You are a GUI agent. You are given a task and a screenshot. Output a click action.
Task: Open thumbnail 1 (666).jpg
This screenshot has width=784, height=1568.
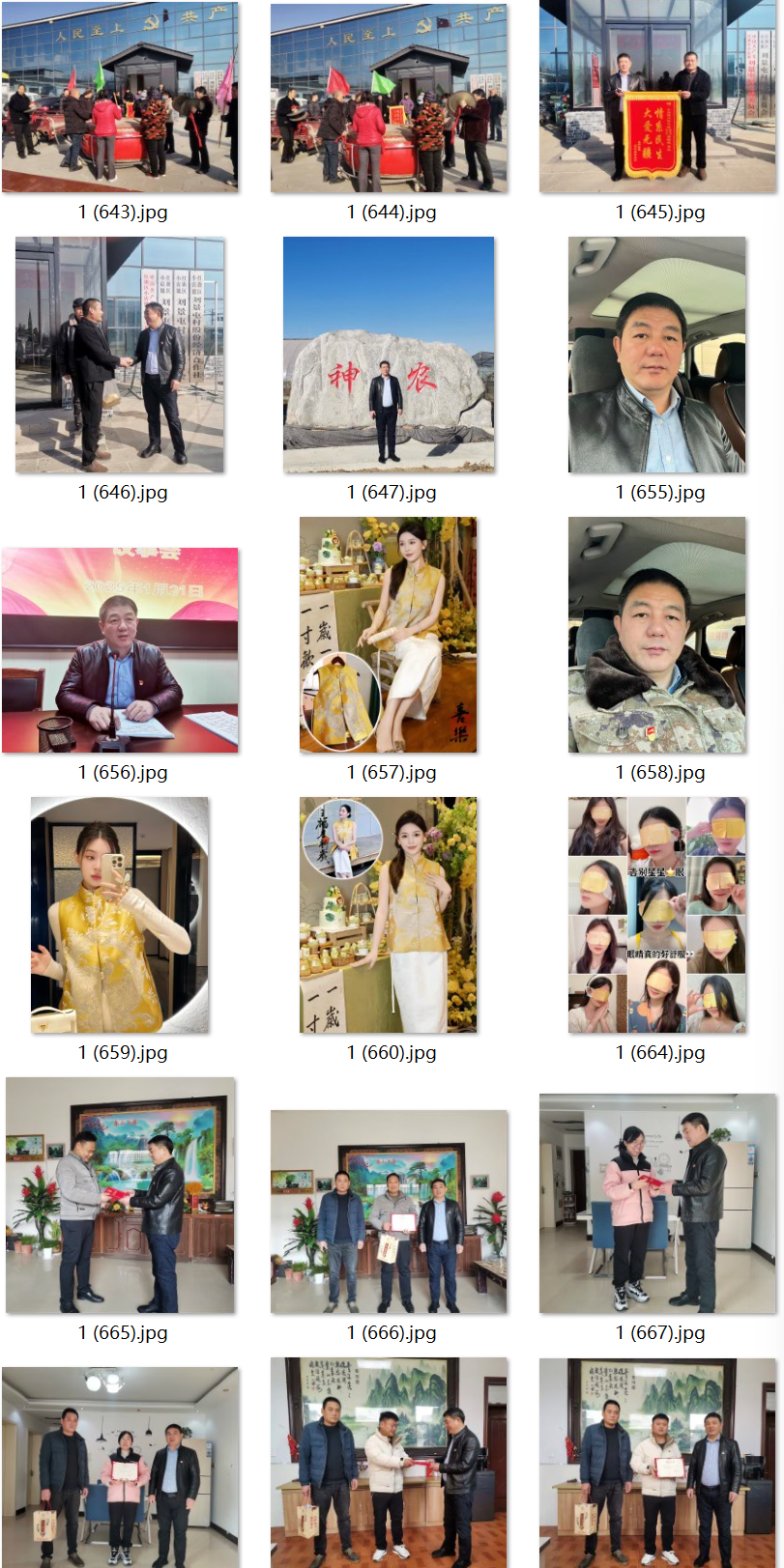point(389,1212)
